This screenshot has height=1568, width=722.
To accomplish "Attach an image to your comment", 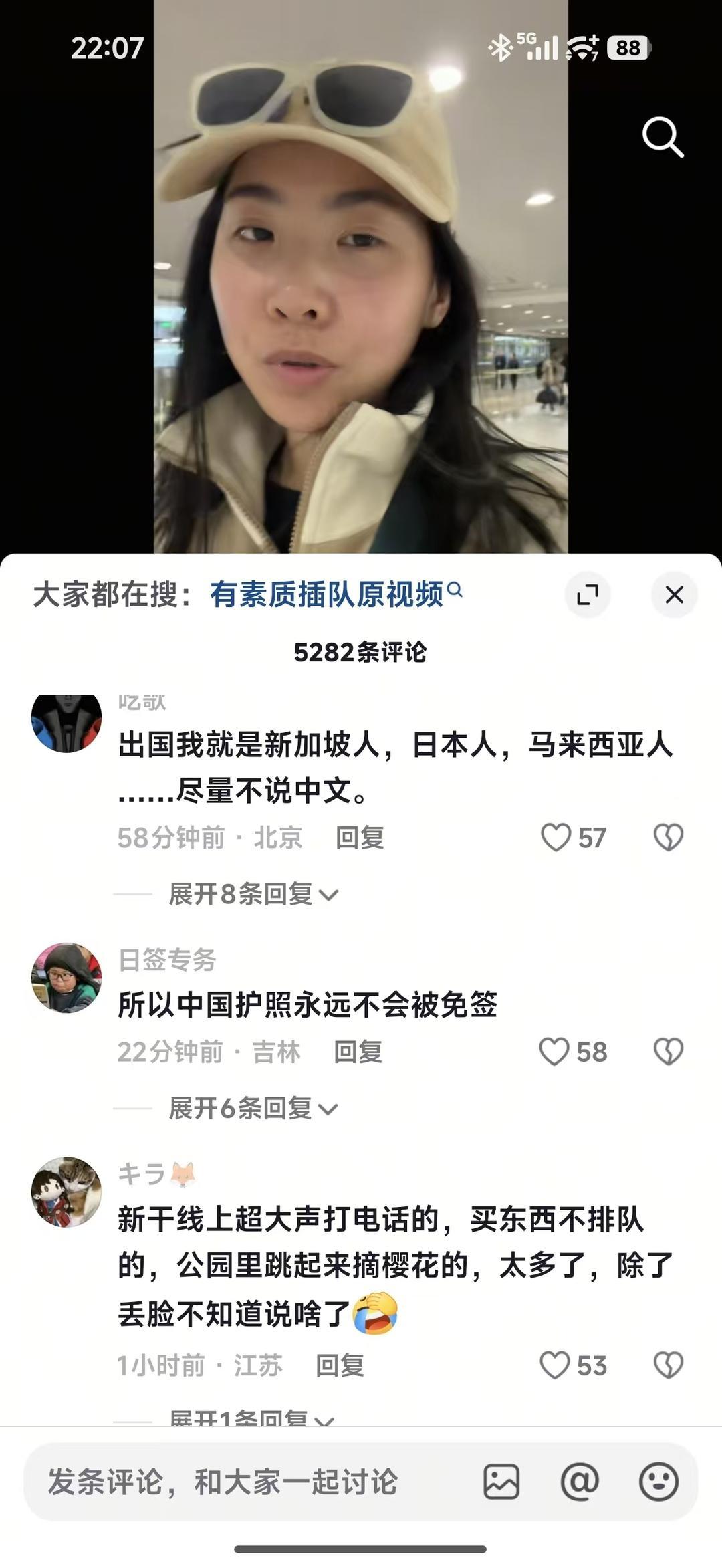I will [501, 1482].
